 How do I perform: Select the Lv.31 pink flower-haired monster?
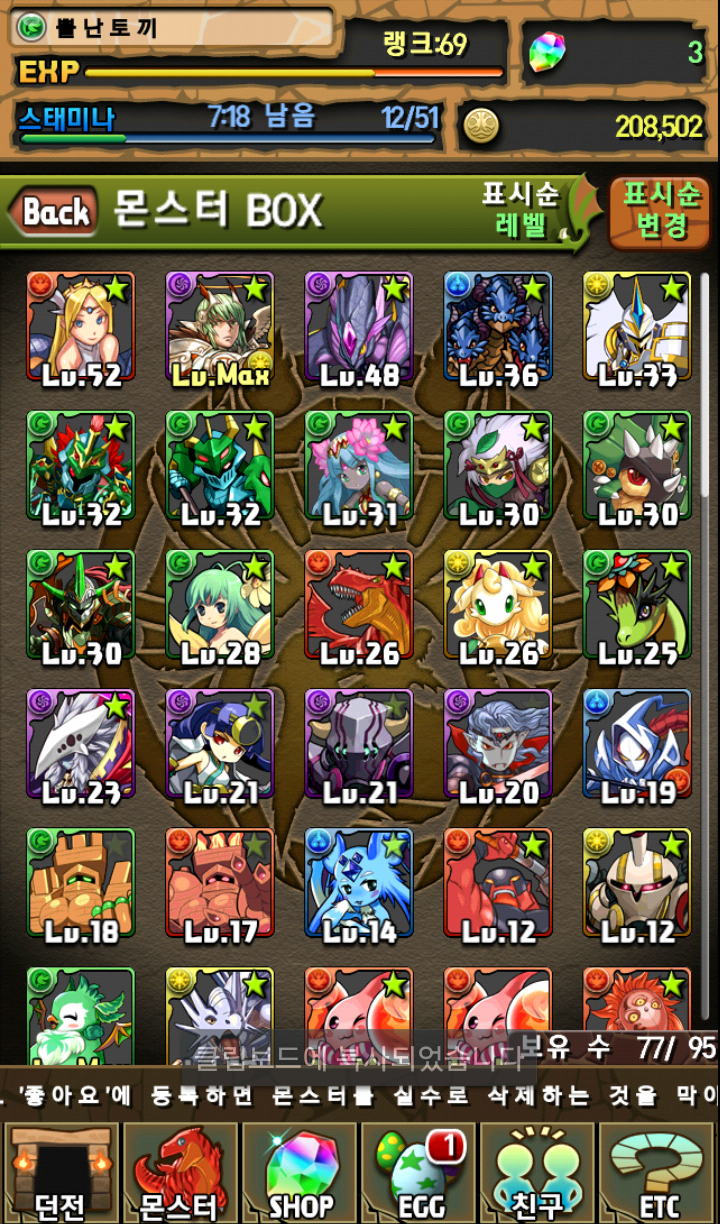359,466
